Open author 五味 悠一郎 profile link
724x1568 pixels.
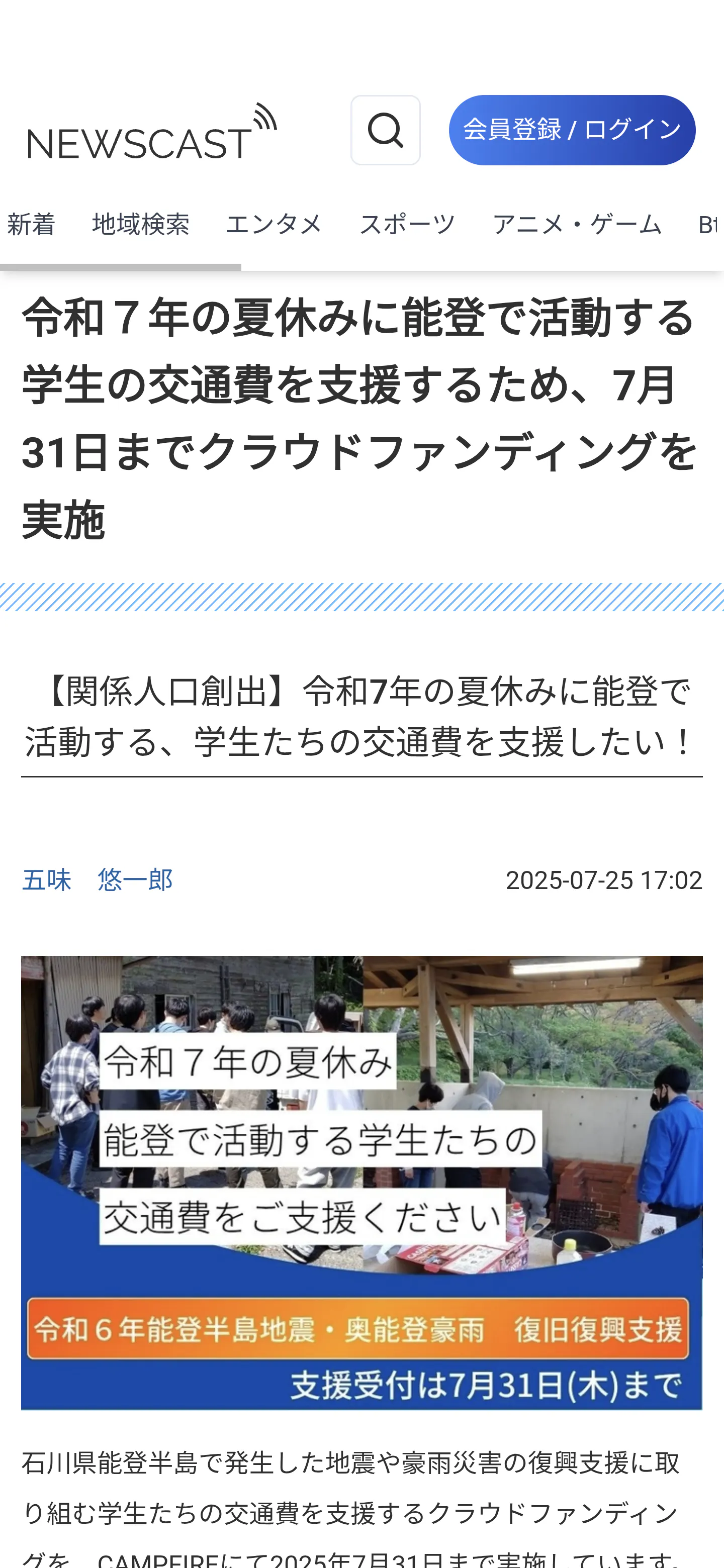(x=98, y=880)
